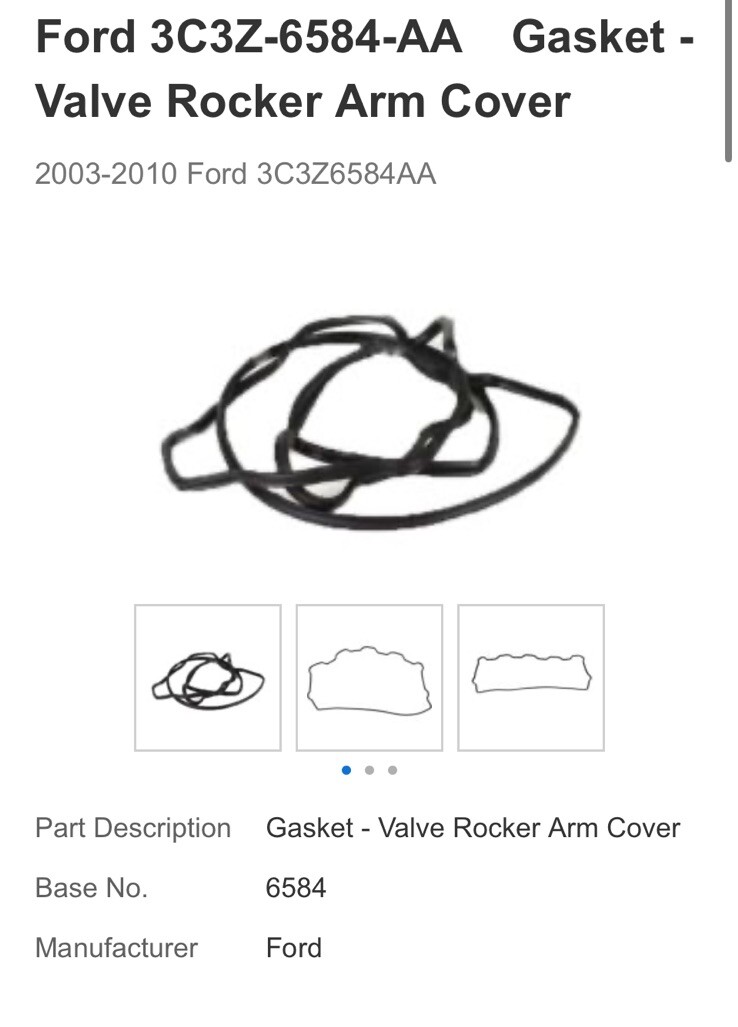This screenshot has height=1027, width=738.
Task: Select the third flat gasket thumbnail
Action: (x=531, y=678)
